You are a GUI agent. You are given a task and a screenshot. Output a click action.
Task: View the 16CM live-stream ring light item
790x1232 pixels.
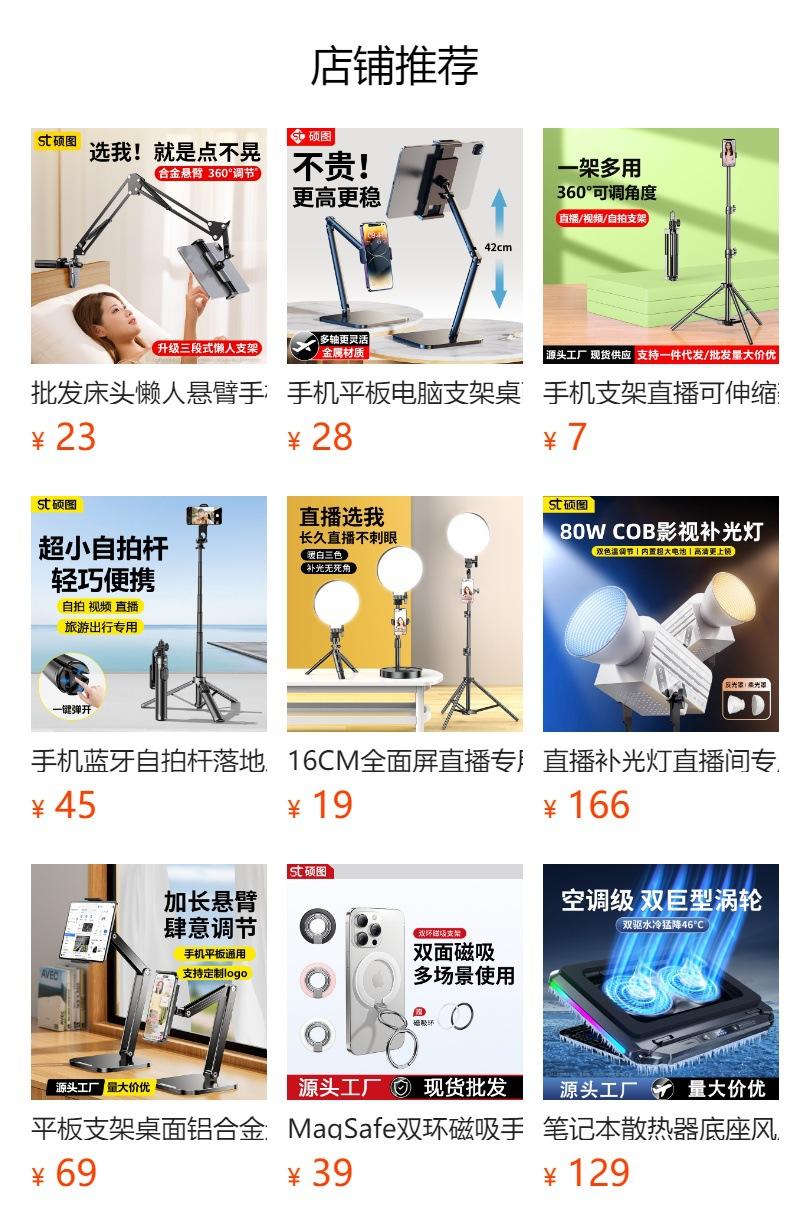pos(405,614)
